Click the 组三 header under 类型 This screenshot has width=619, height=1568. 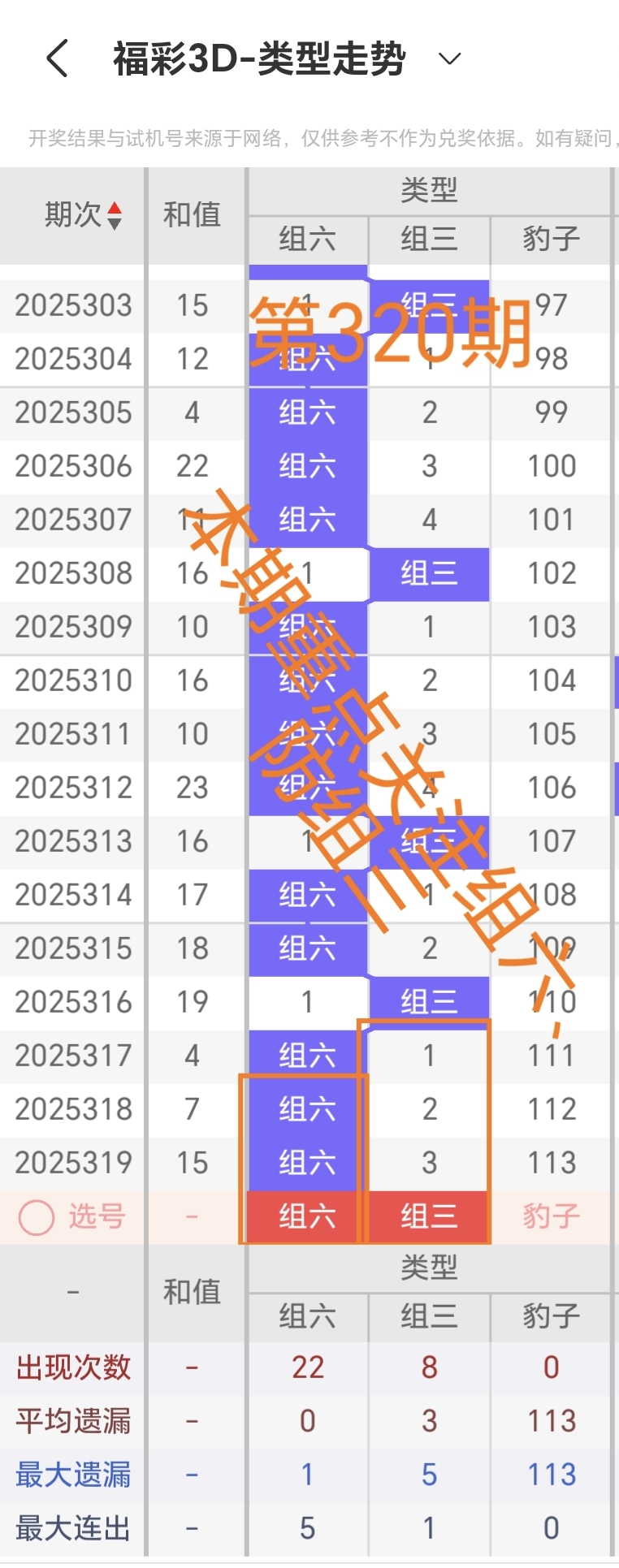point(429,240)
